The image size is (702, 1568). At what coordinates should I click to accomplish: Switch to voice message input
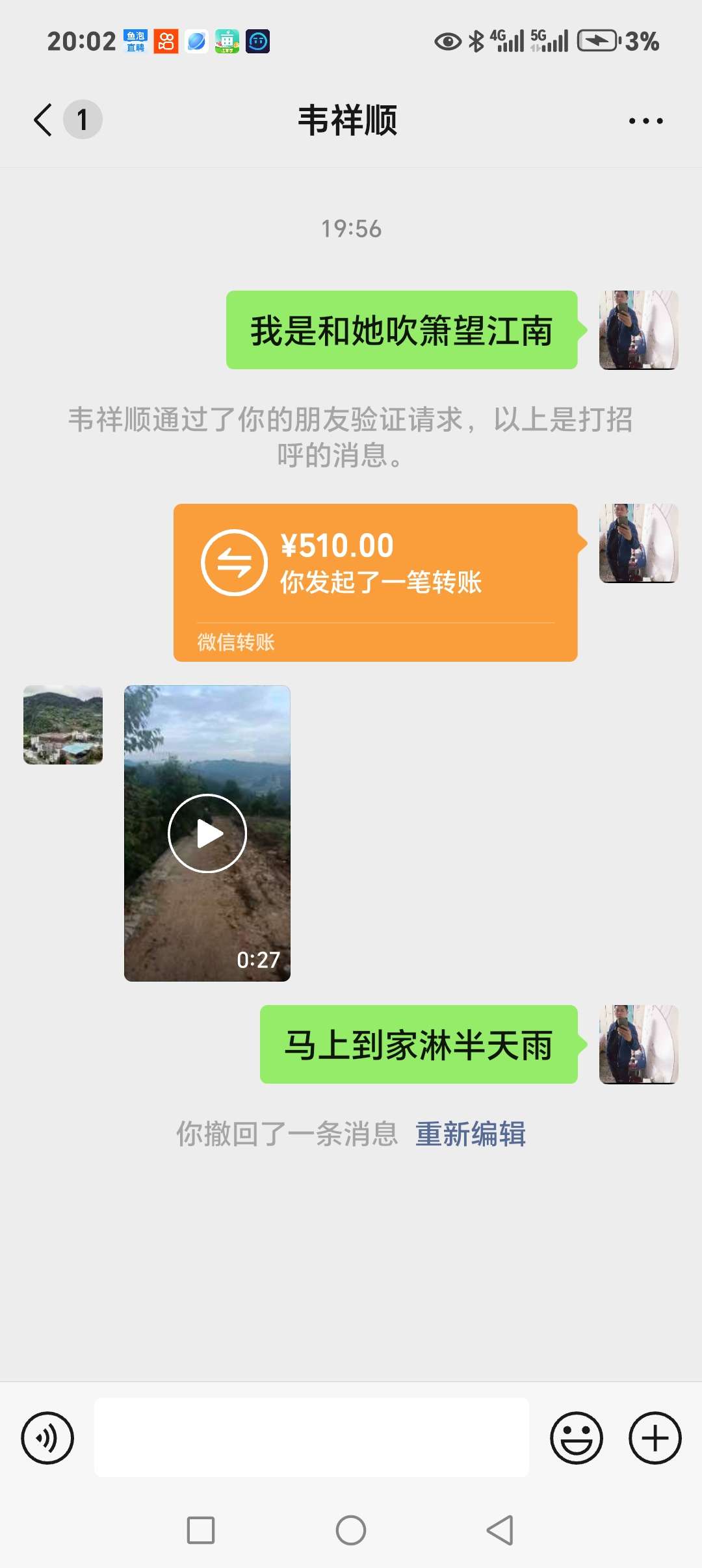click(47, 1438)
